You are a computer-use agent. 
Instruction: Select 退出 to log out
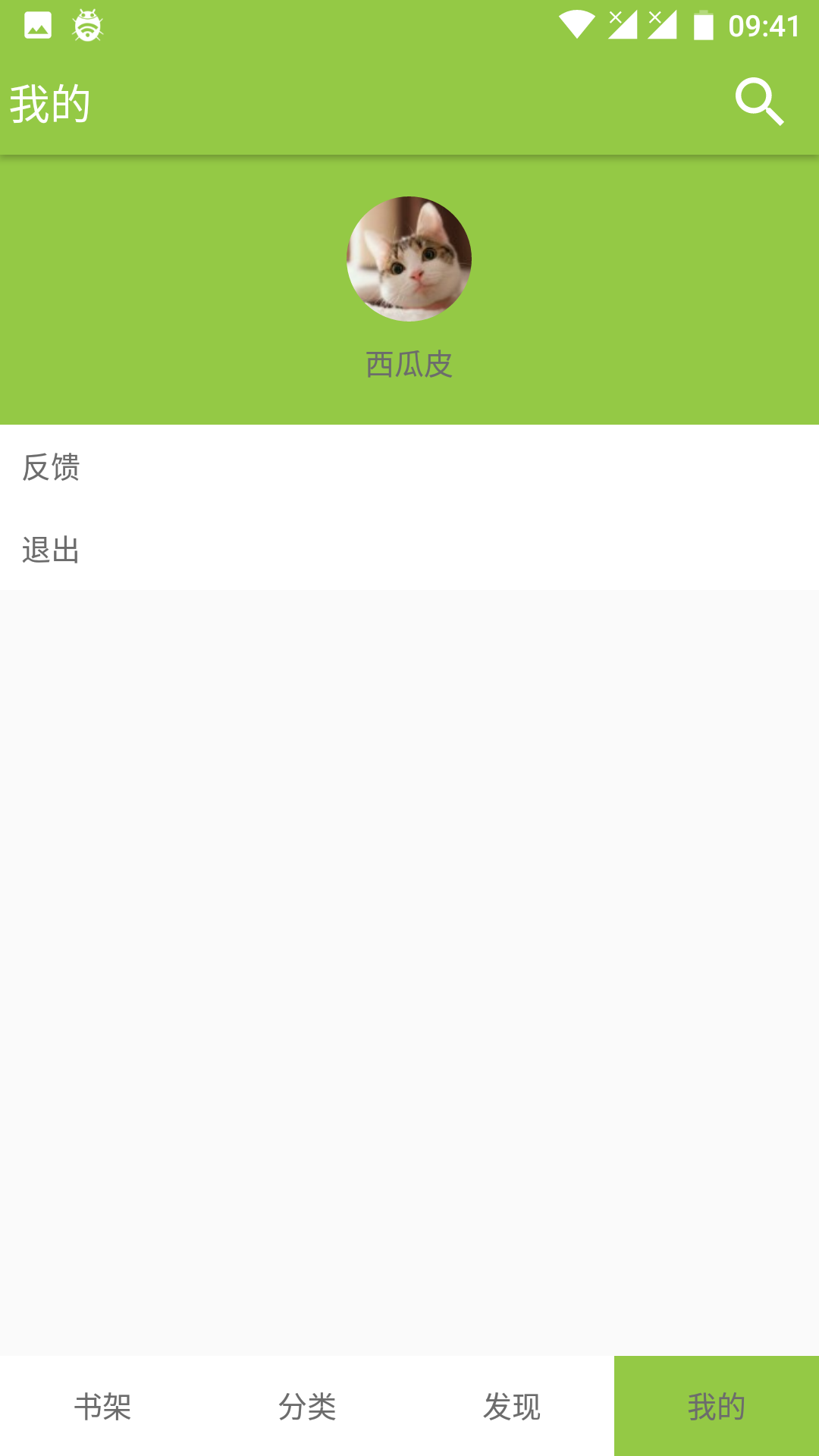pyautogui.click(x=409, y=549)
